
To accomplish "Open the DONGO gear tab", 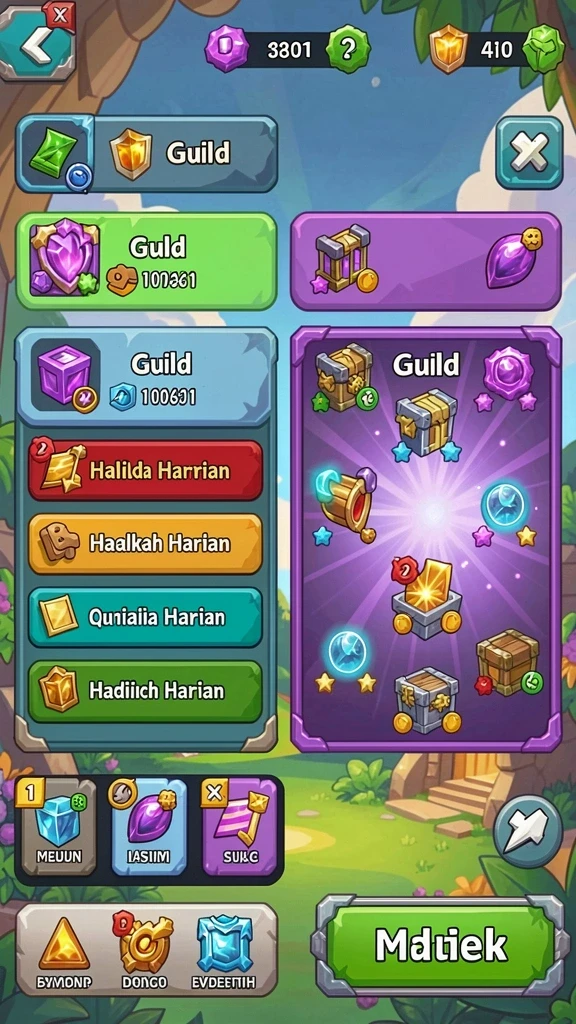I will [144, 950].
